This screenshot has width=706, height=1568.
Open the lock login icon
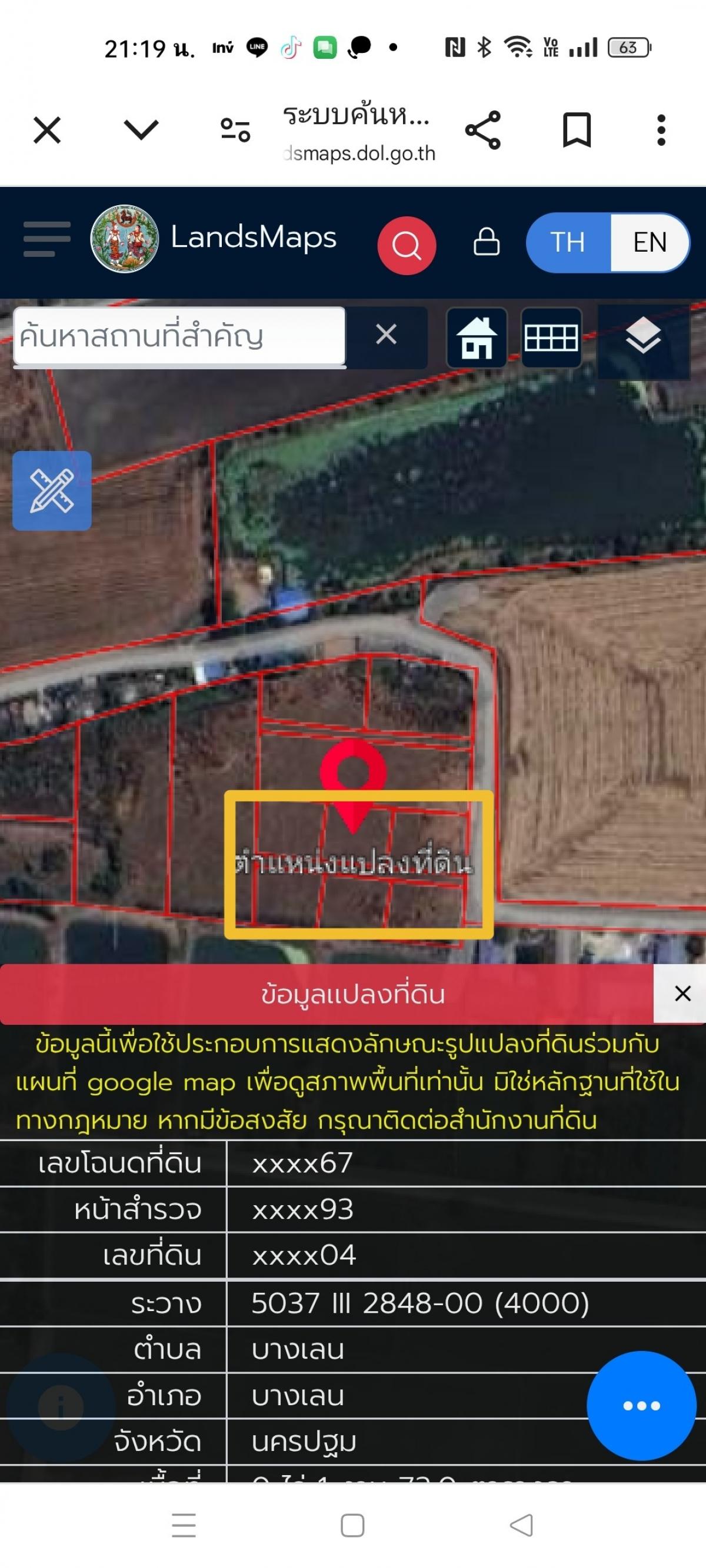487,242
